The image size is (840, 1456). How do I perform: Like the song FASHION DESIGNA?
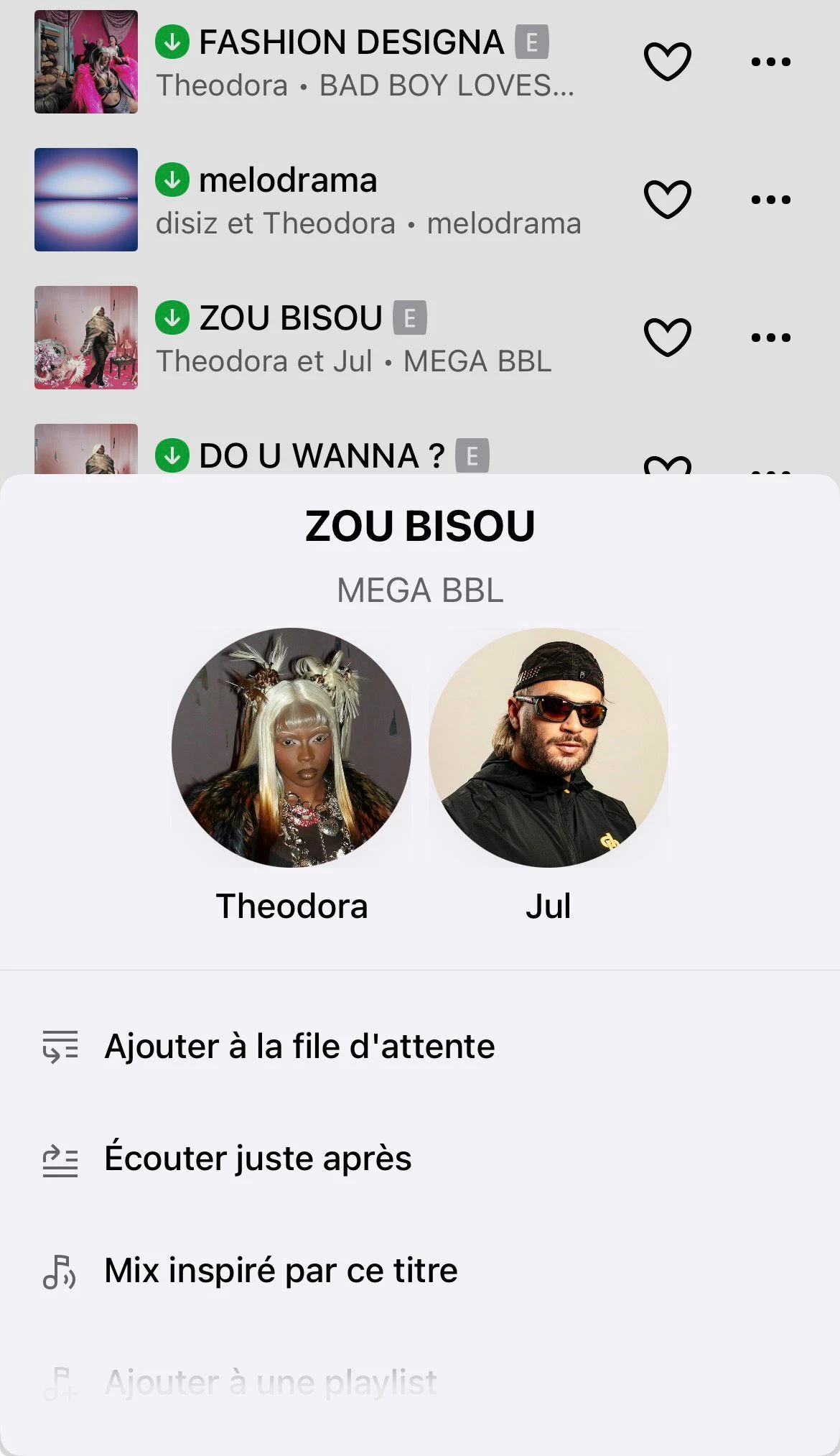[x=667, y=61]
